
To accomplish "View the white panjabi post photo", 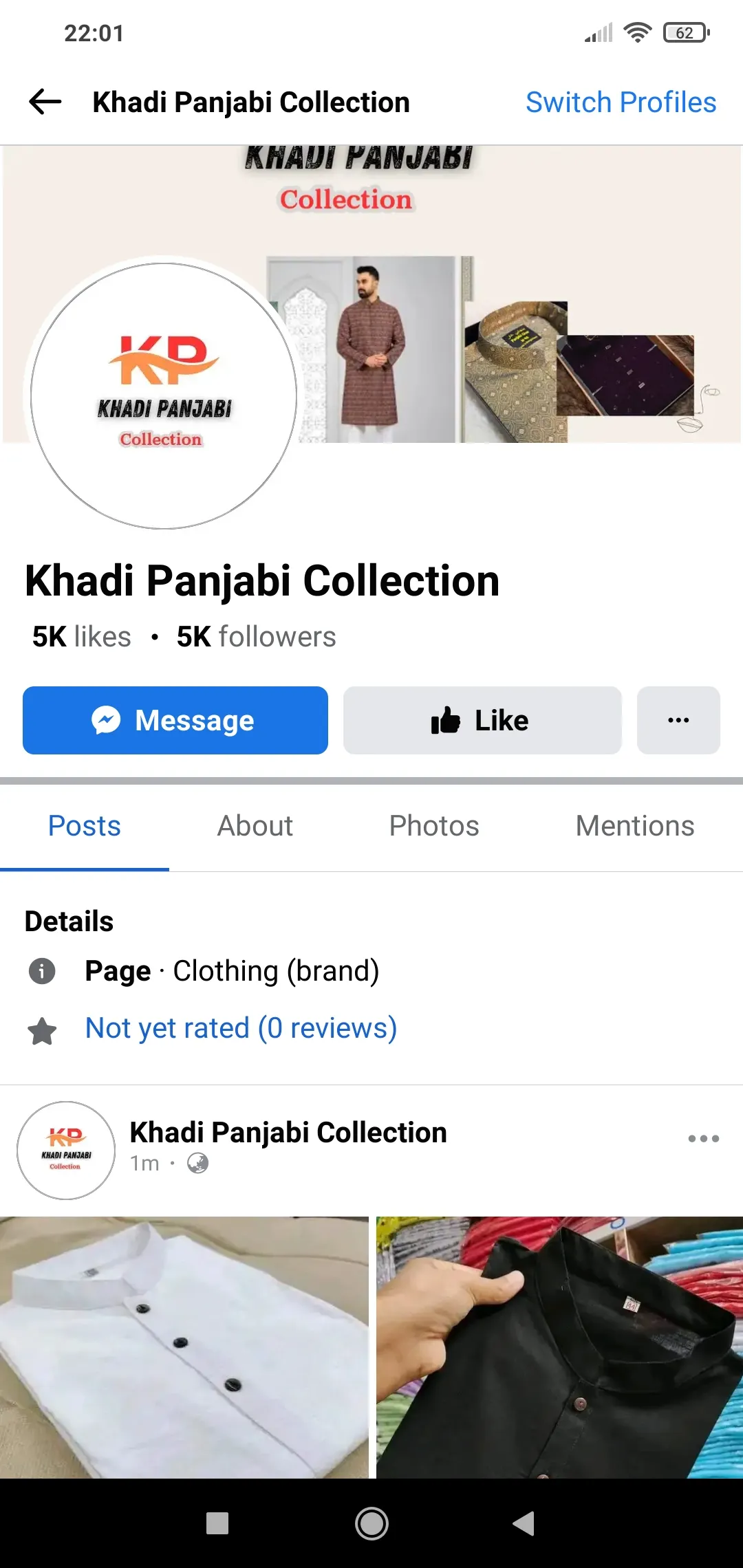I will pos(184,1347).
